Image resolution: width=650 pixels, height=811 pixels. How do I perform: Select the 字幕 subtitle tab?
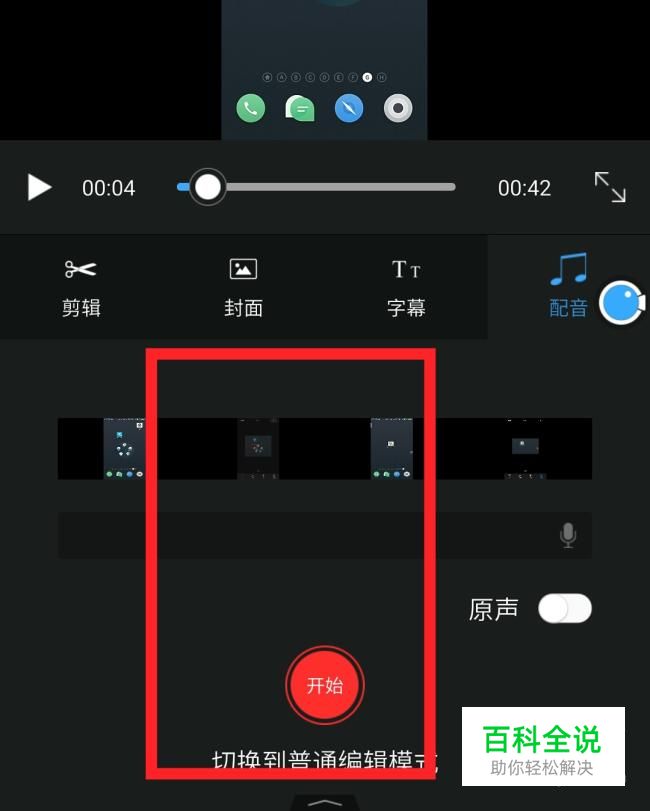pyautogui.click(x=406, y=288)
